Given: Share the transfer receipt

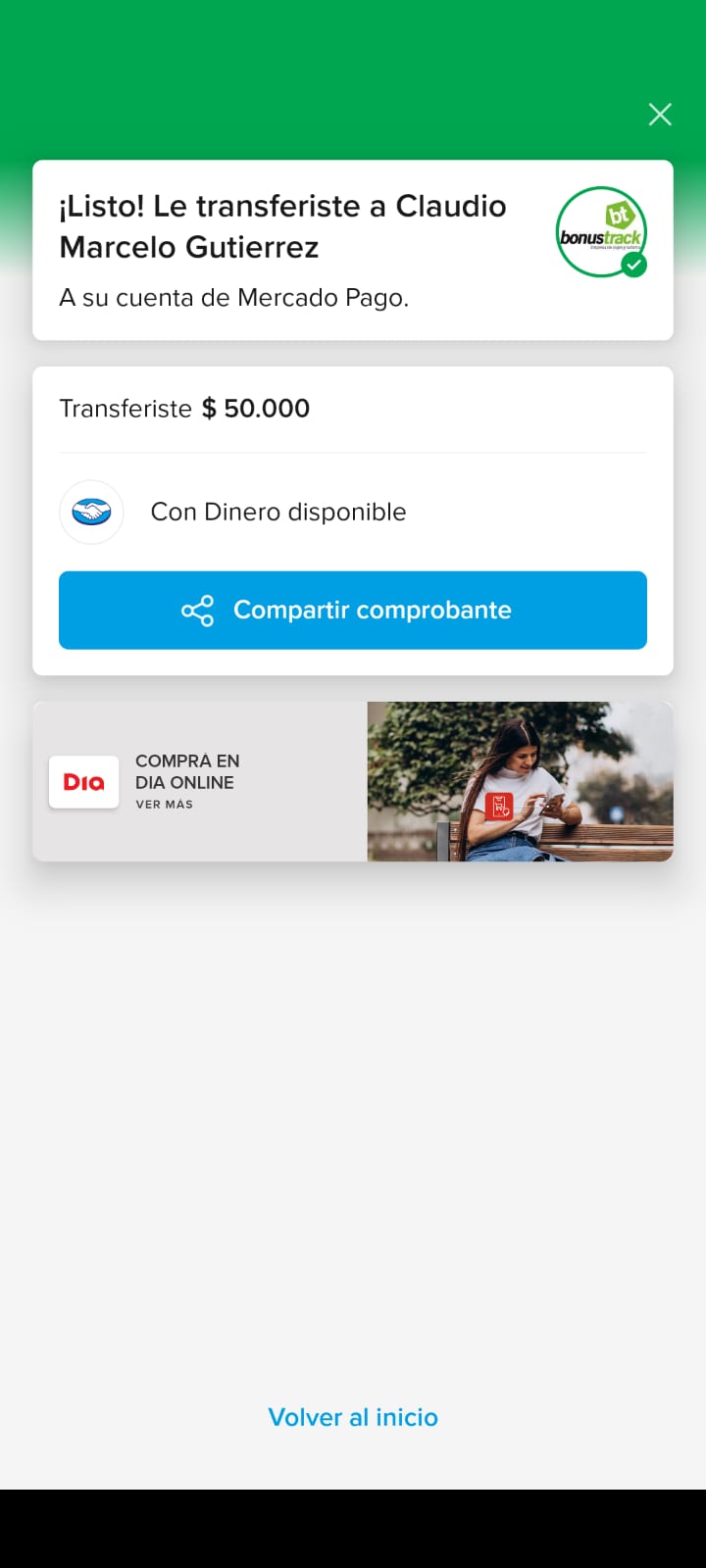Looking at the screenshot, I should [353, 610].
